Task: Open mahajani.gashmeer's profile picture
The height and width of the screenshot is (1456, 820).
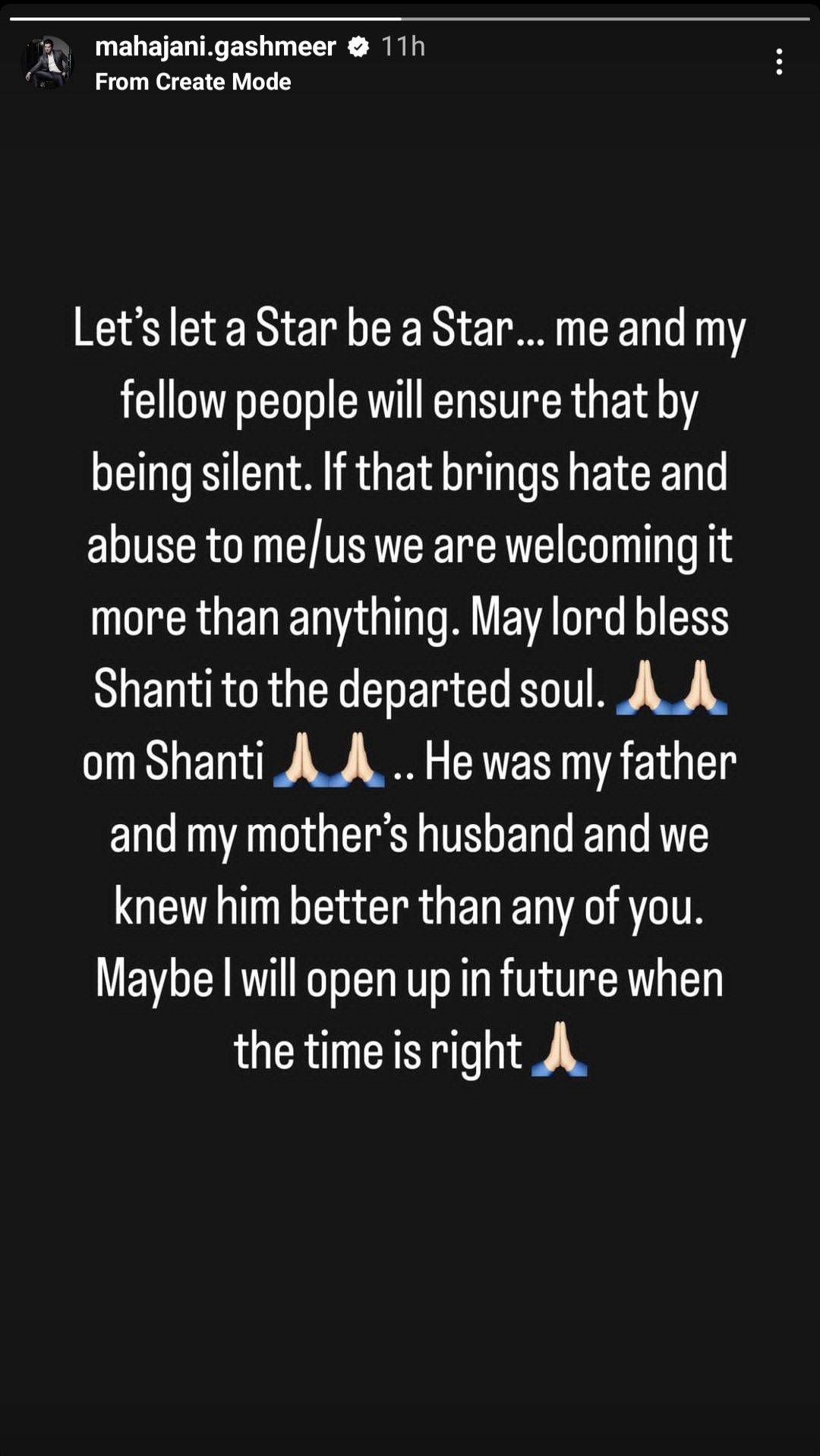Action: coord(47,62)
